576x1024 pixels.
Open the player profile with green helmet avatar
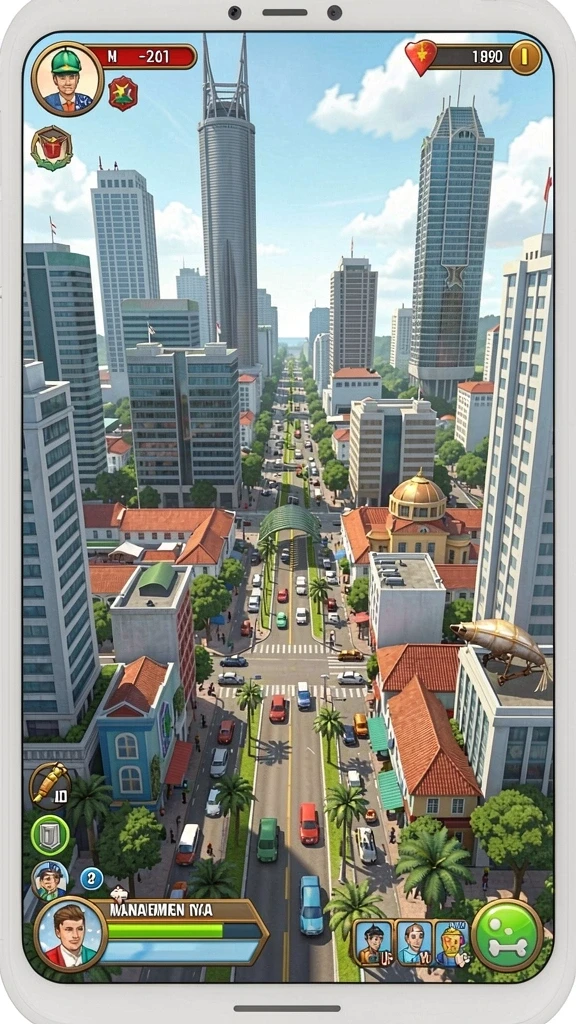click(x=67, y=79)
